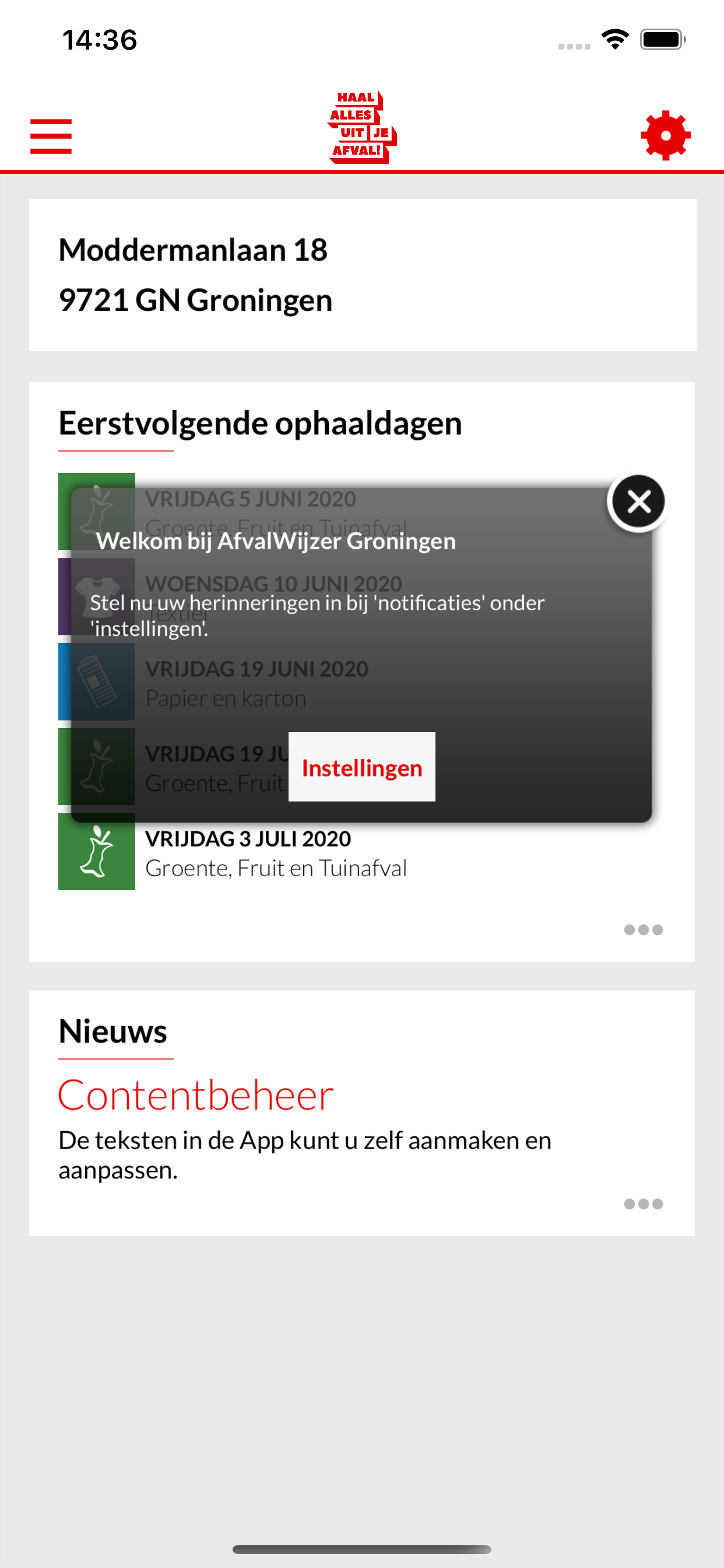Screen dimensions: 724x1568
Task: Tap the Wi-Fi icon in the status bar
Action: [616, 40]
